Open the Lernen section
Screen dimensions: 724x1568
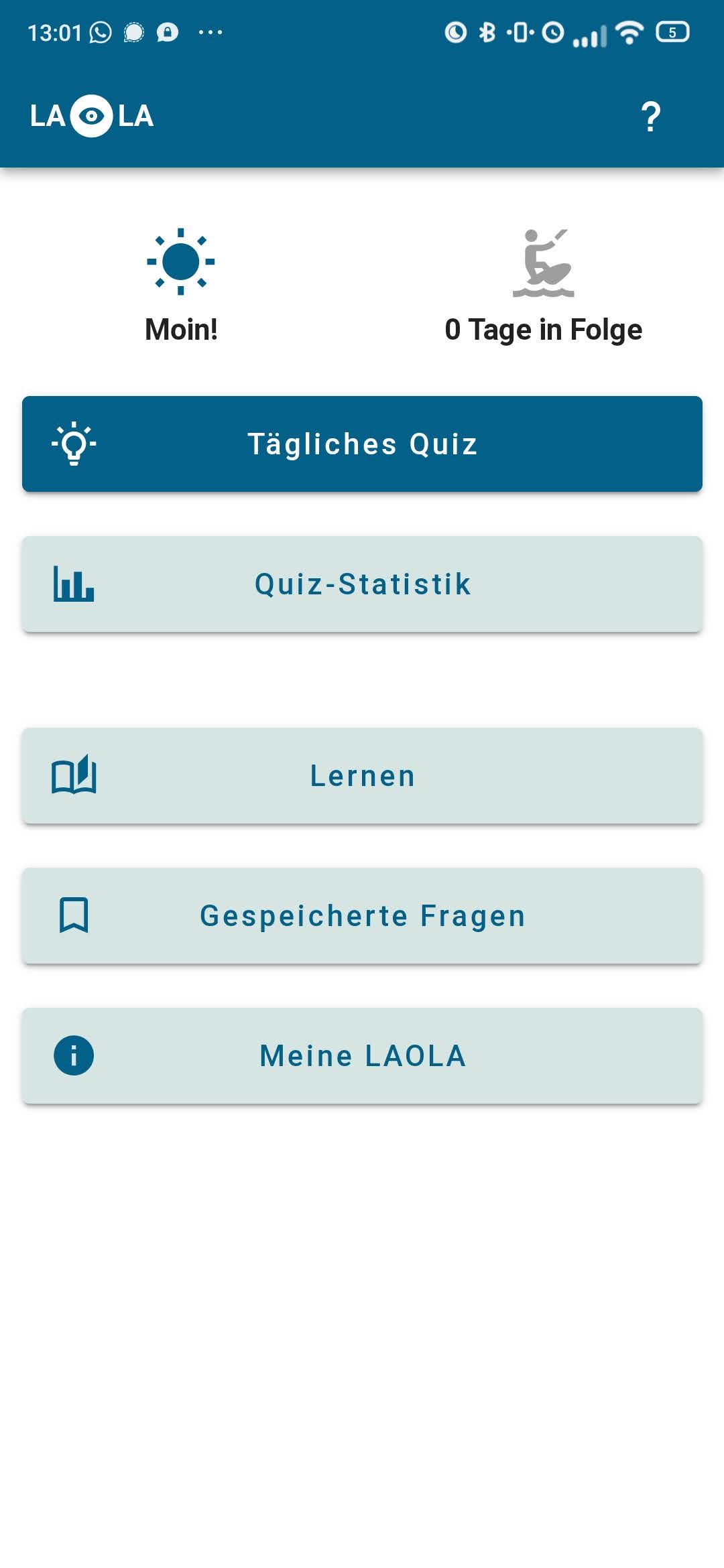pos(362,775)
